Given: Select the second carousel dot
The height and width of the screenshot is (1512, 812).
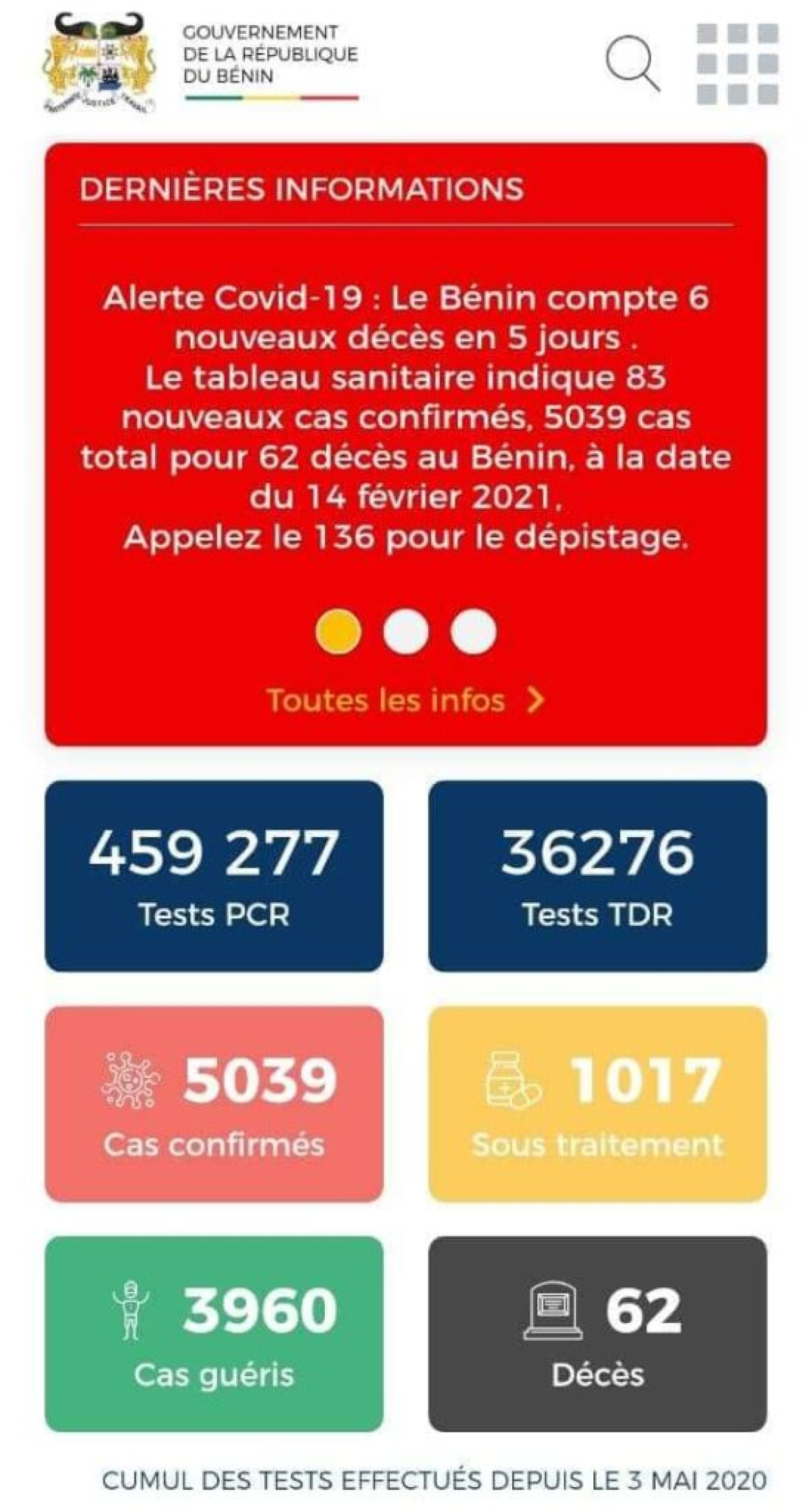Looking at the screenshot, I should (x=406, y=630).
